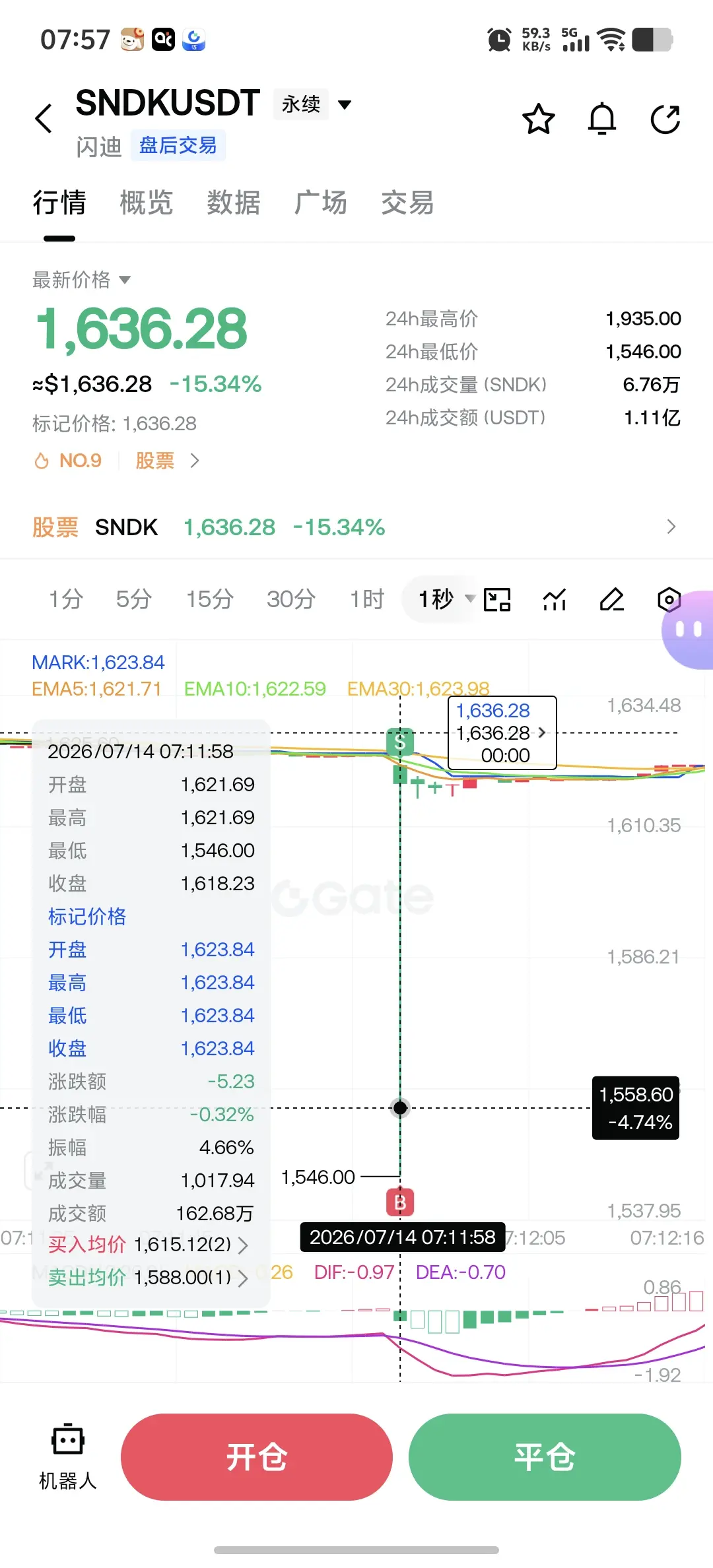Open the chart indicators icon
The image size is (713, 1568).
coord(555,599)
